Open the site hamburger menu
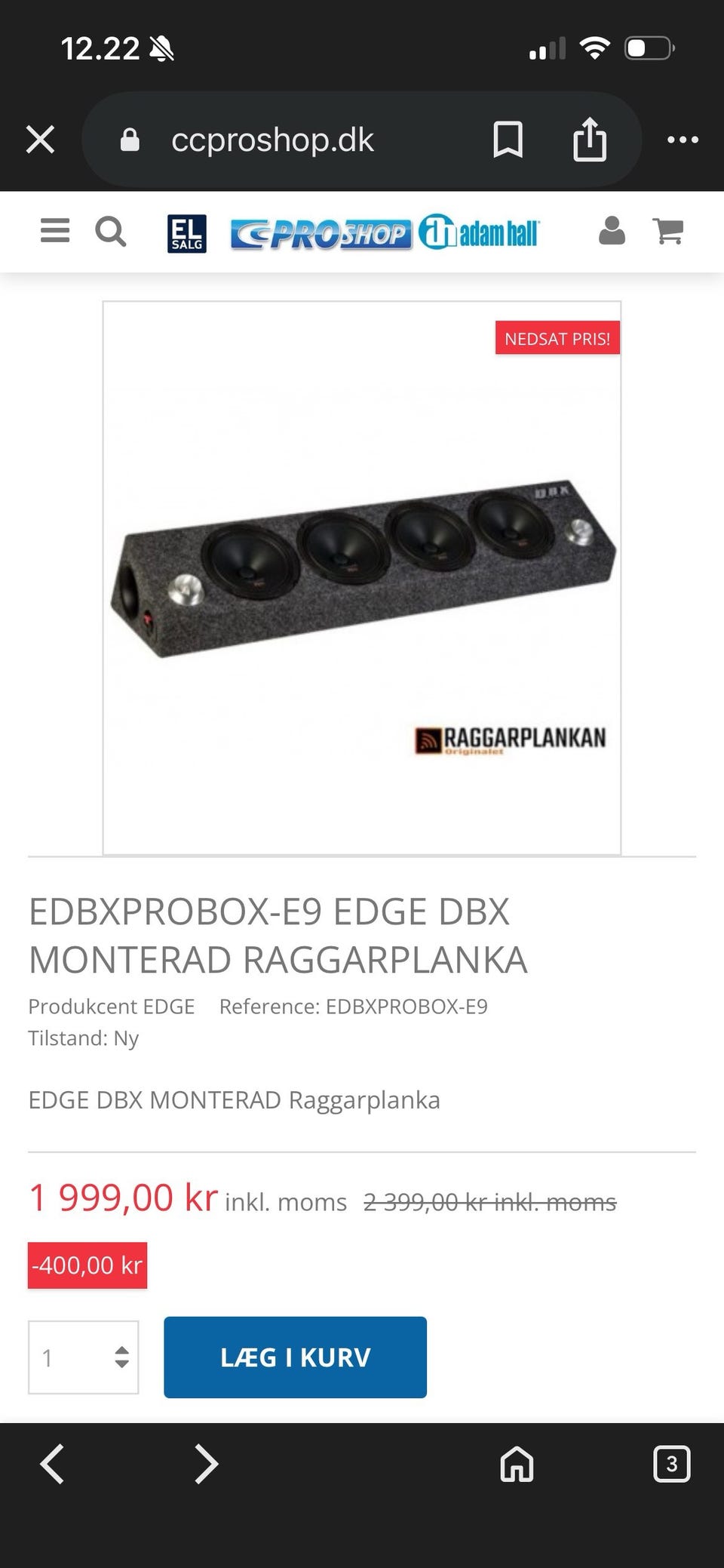 pyautogui.click(x=55, y=231)
